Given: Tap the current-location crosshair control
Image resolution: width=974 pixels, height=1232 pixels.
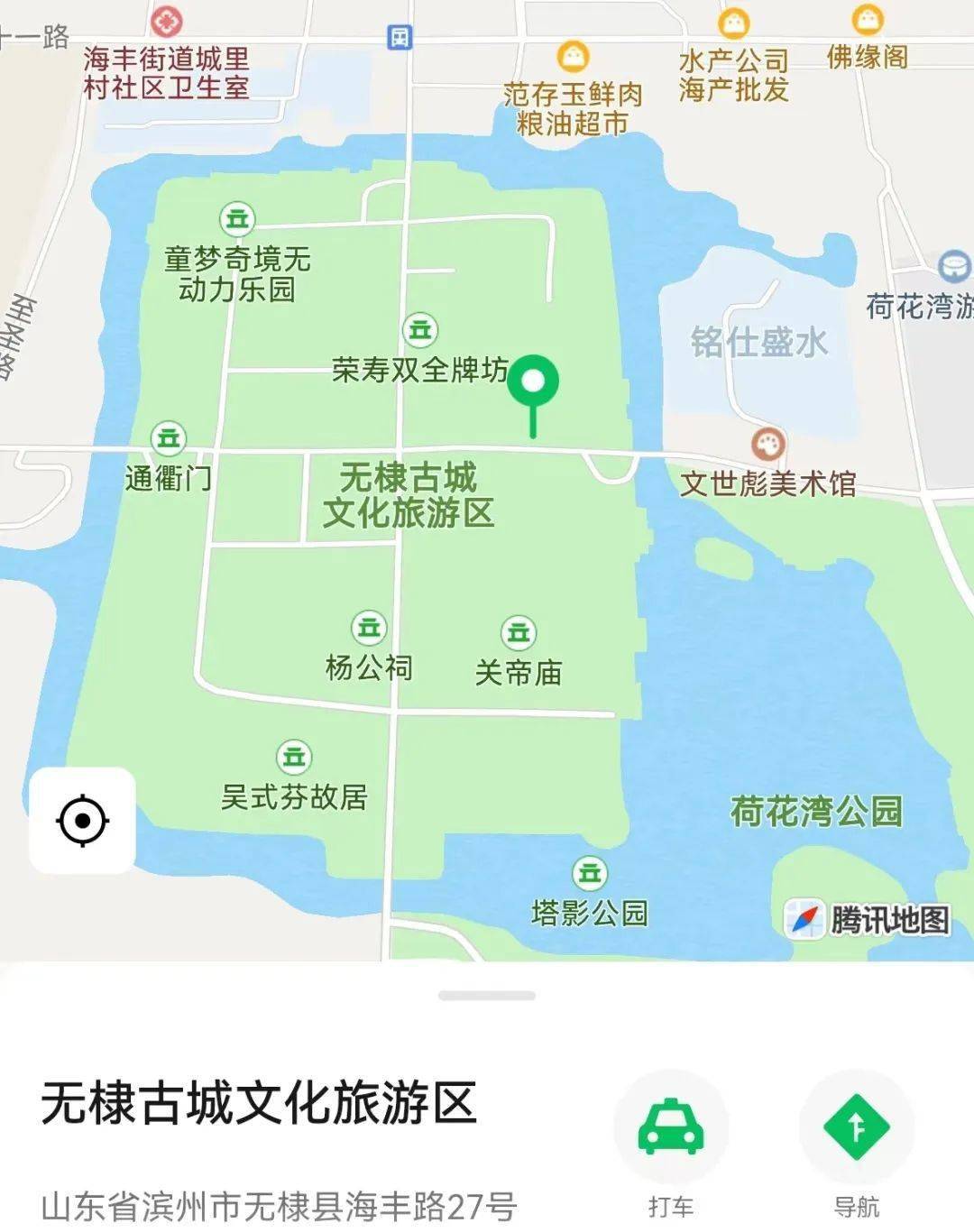Looking at the screenshot, I should (81, 821).
